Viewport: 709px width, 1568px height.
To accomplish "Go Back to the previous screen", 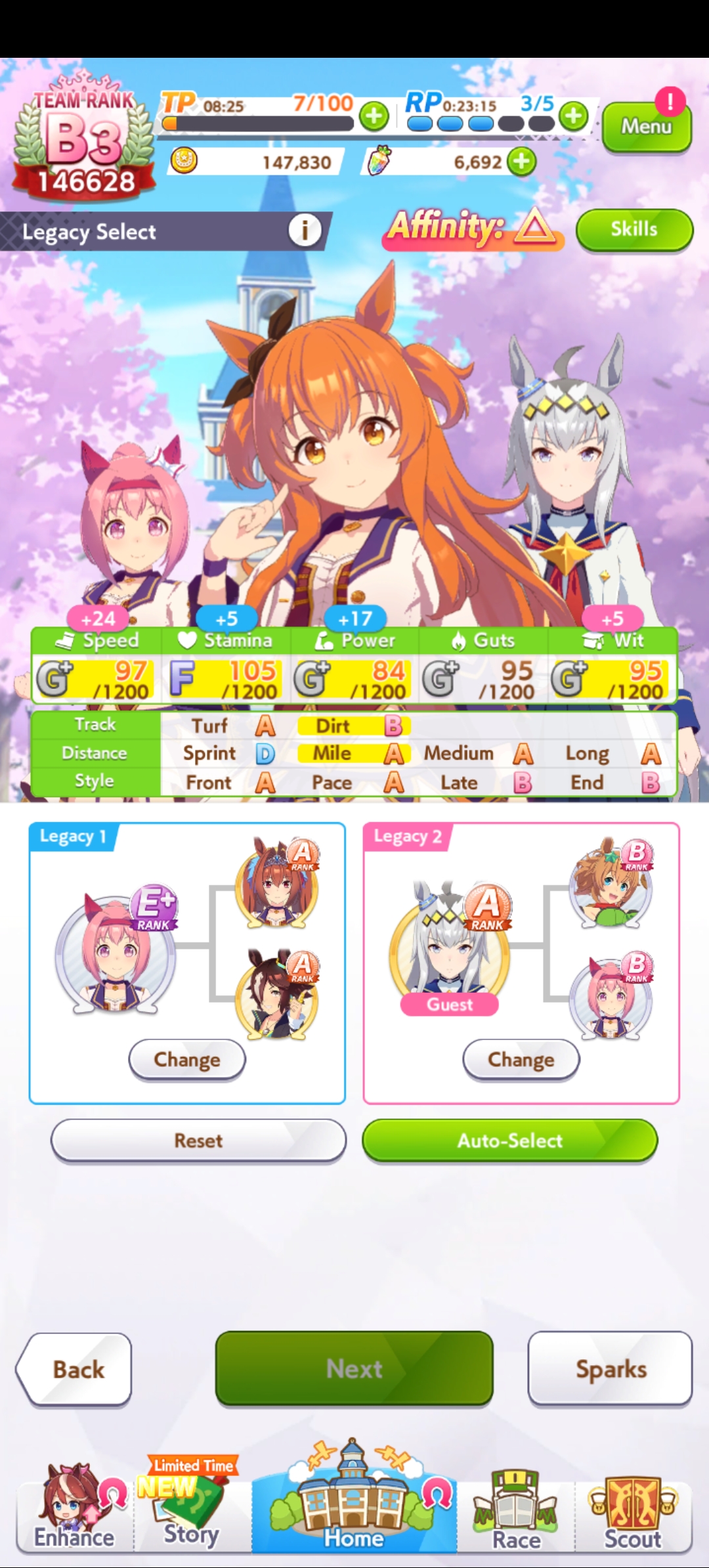I will coord(74,1370).
